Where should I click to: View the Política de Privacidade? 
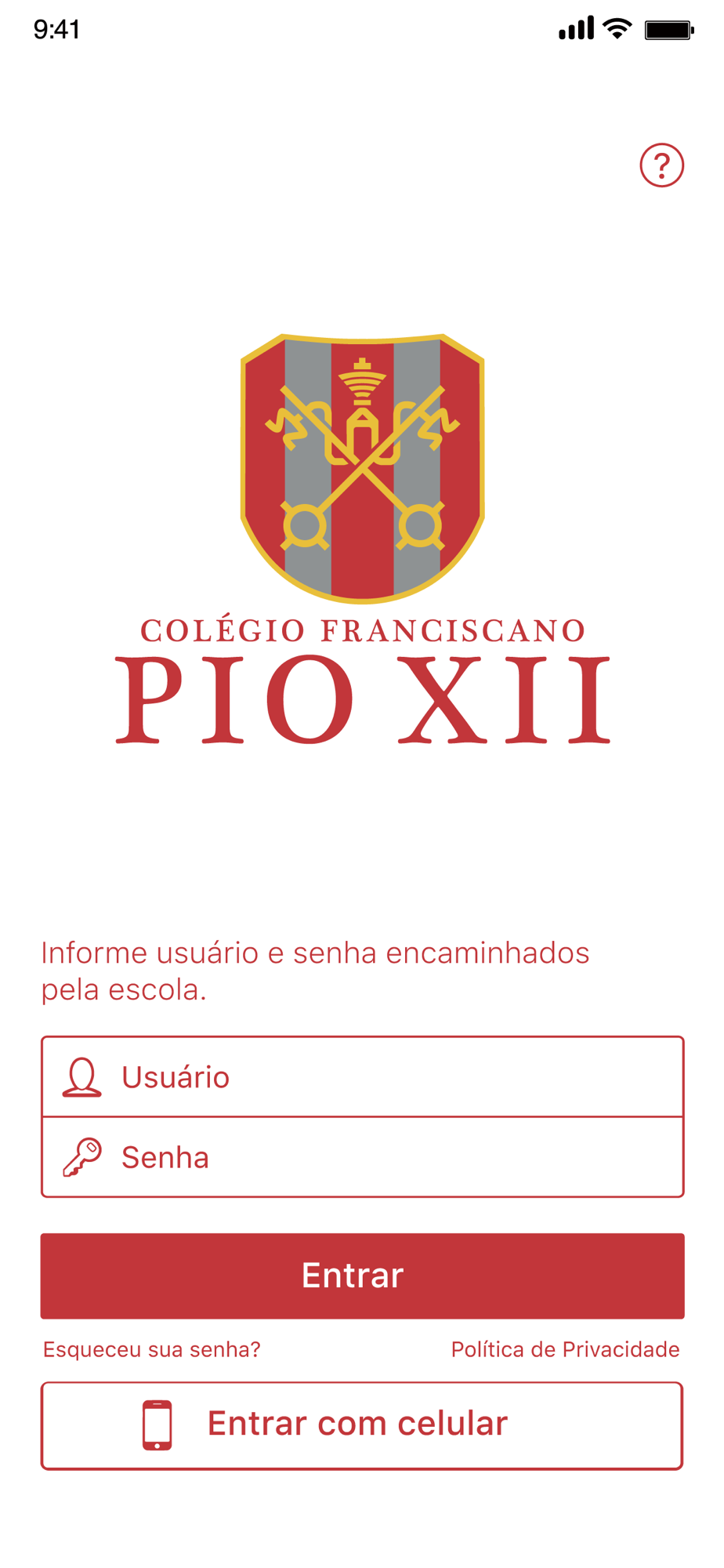pos(565,1349)
